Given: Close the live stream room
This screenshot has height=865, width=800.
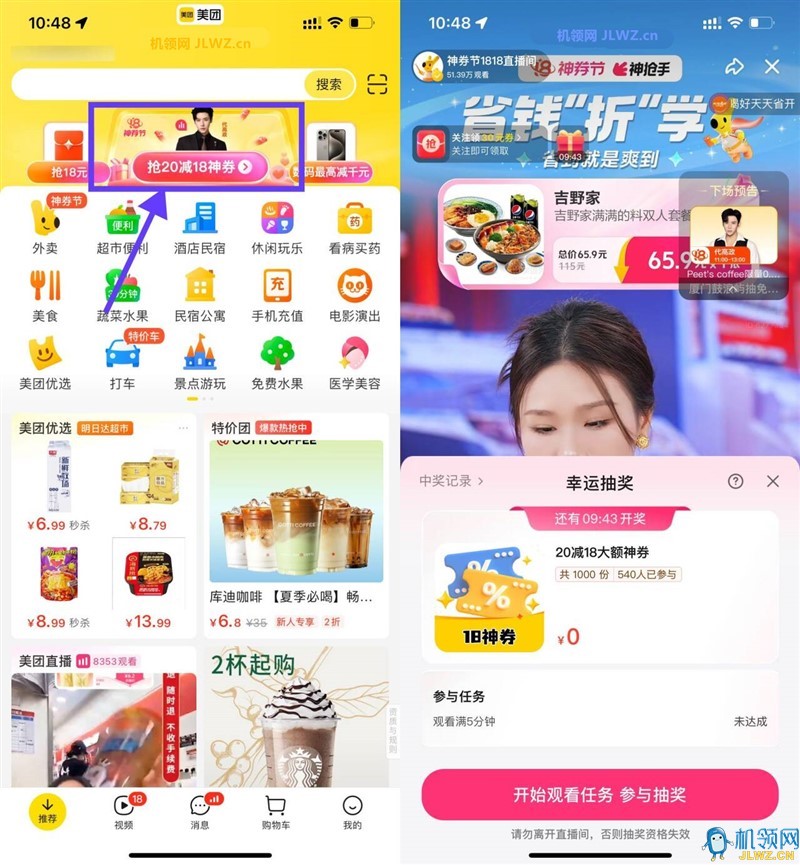Looking at the screenshot, I should [772, 67].
